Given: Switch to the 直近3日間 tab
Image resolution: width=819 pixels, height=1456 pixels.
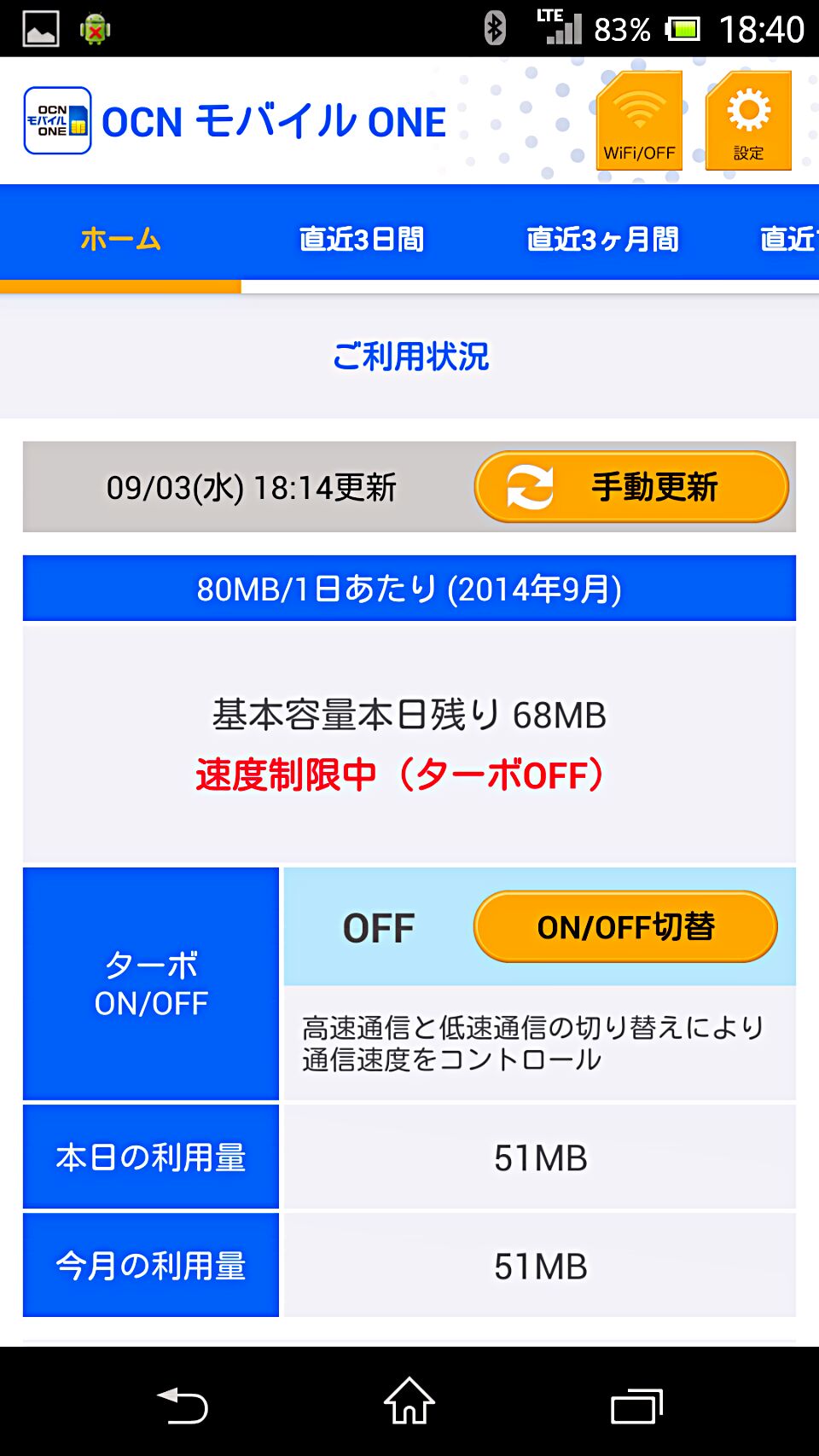Looking at the screenshot, I should (363, 240).
